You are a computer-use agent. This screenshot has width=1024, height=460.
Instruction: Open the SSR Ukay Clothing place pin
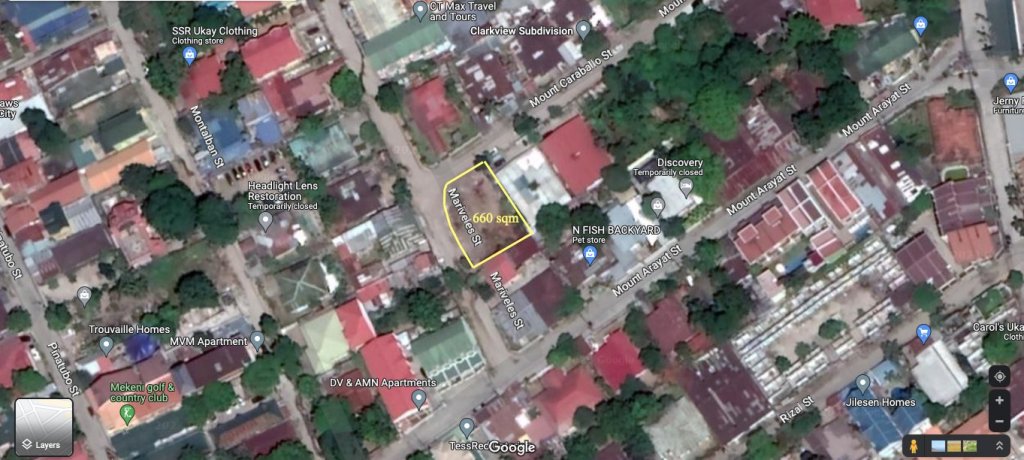coord(188,55)
